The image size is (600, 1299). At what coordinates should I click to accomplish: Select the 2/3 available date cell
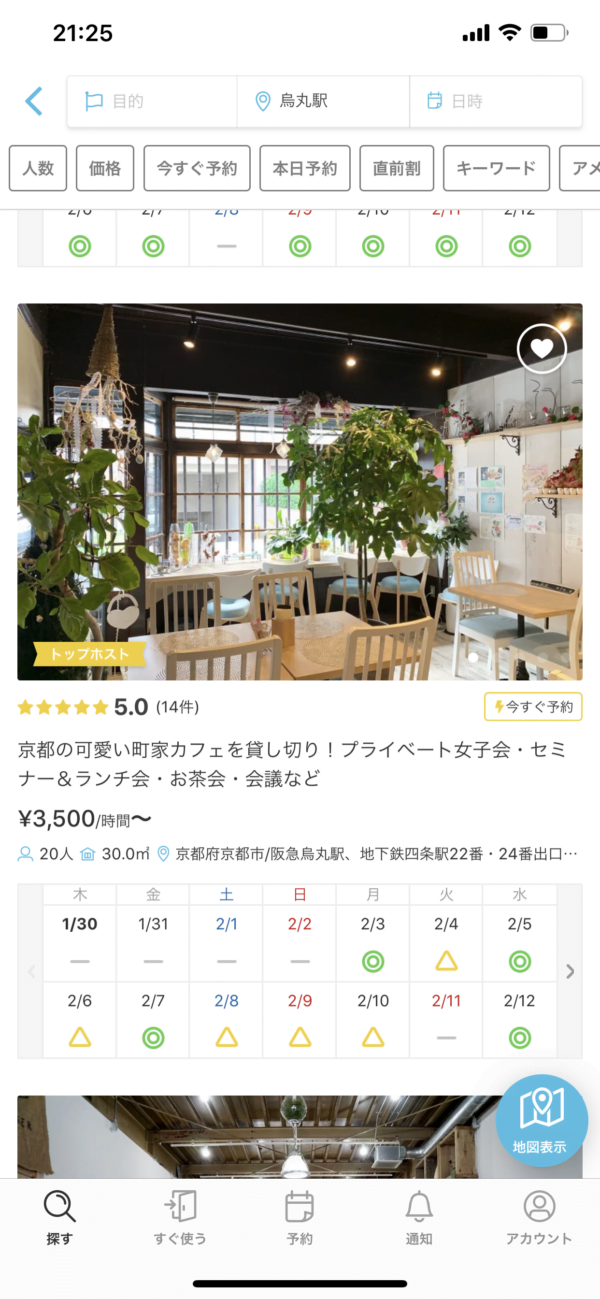(373, 945)
